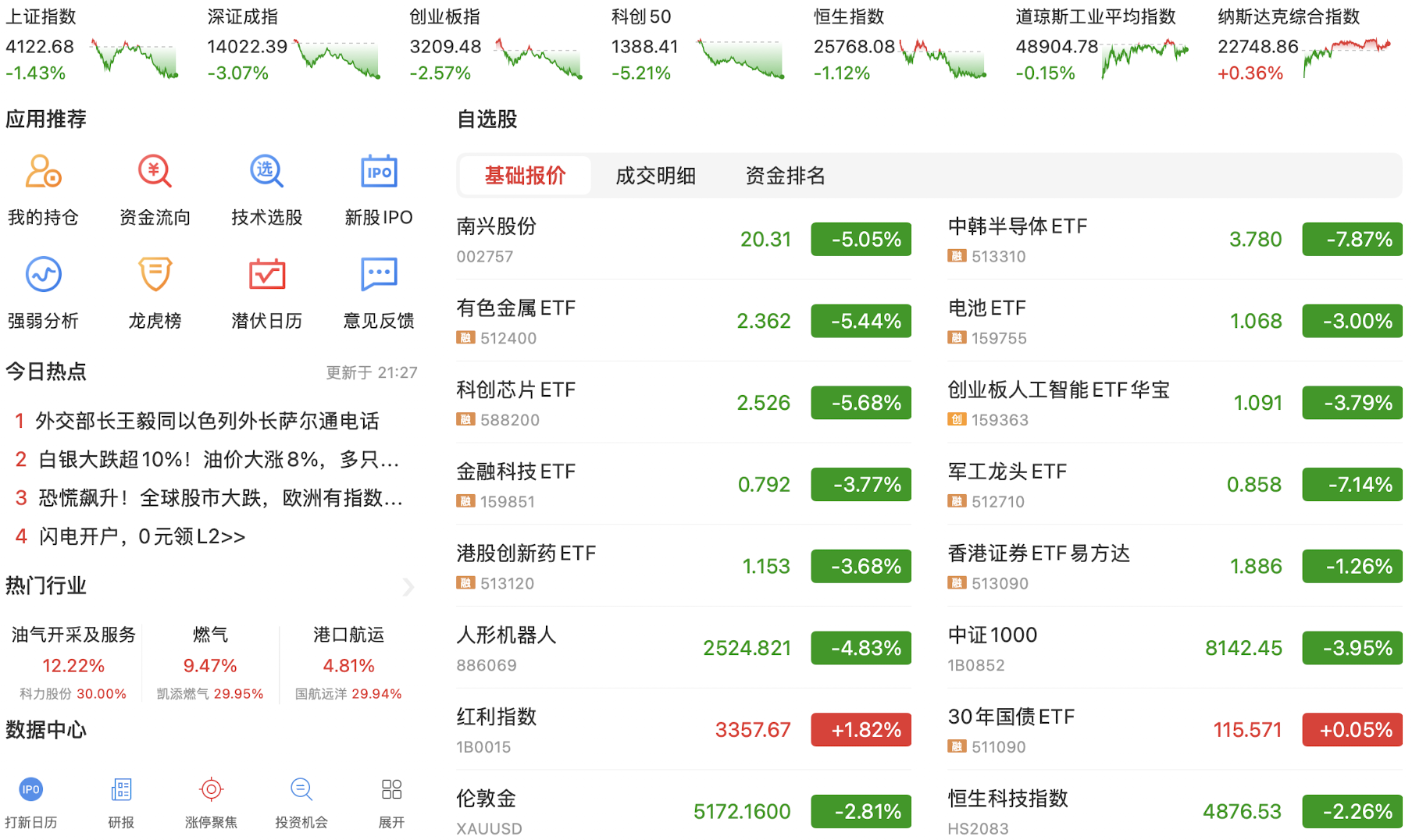Expand the 热门行业 section arrow

(408, 586)
